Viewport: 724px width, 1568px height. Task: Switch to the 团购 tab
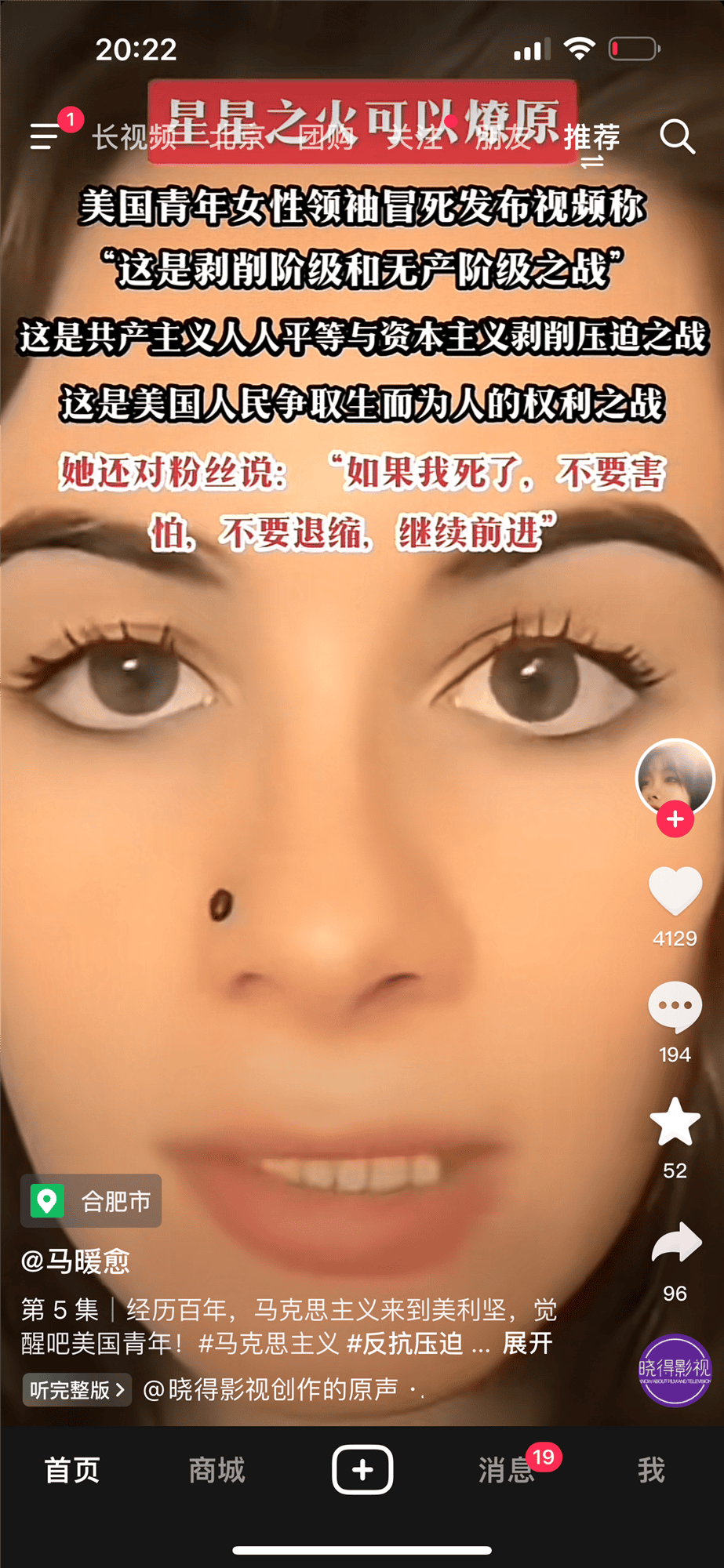pyautogui.click(x=327, y=137)
